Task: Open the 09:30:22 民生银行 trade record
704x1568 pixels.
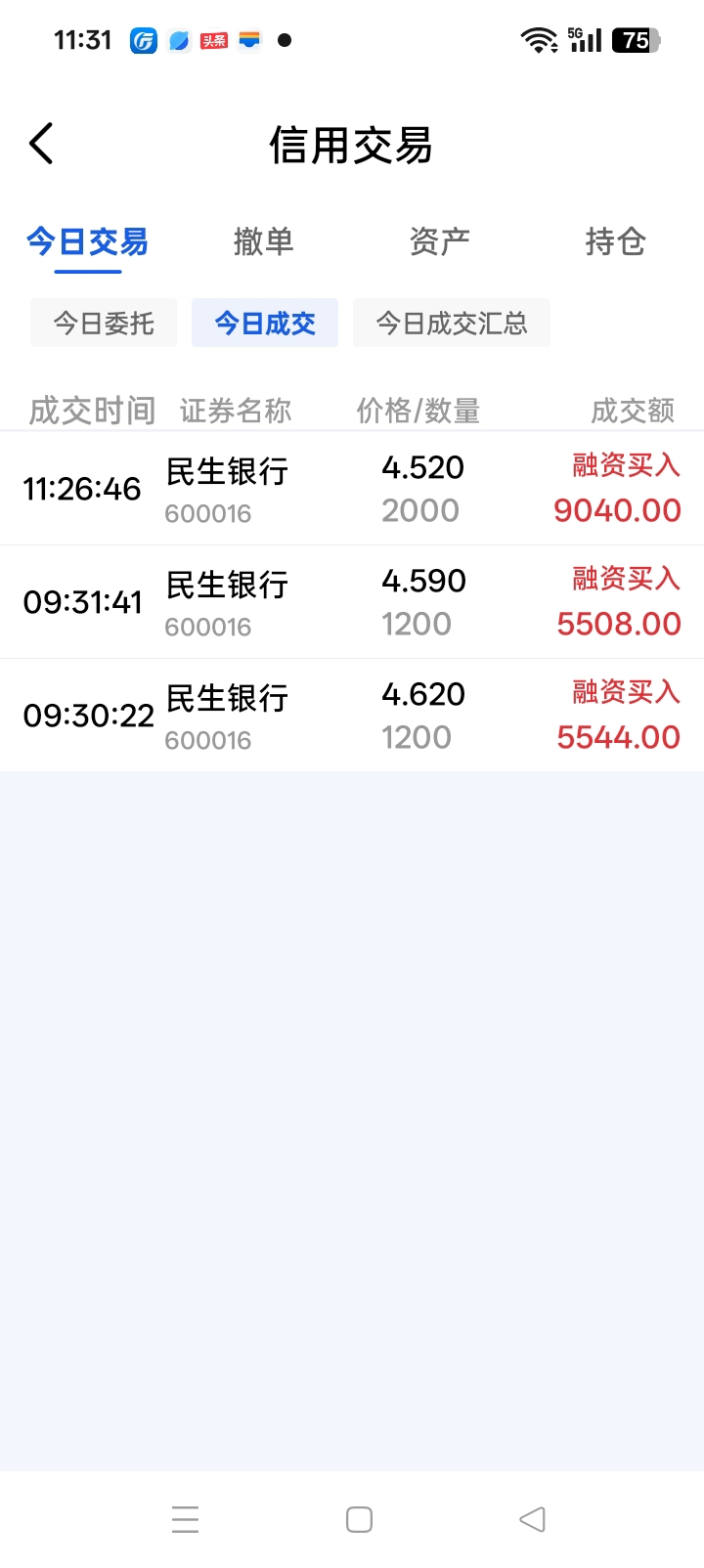Action: tap(352, 716)
